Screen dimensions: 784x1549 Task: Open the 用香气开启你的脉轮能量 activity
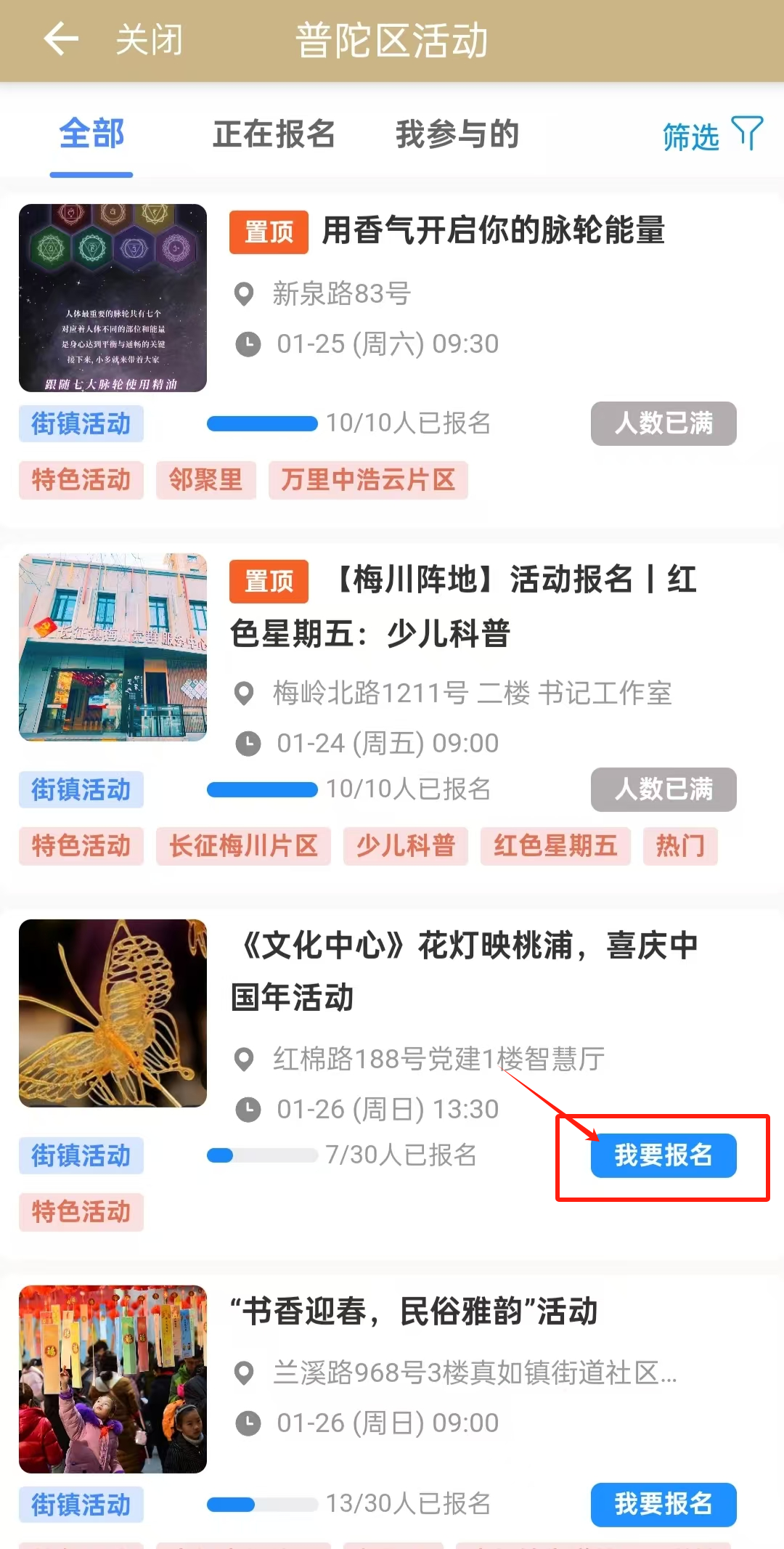(493, 231)
